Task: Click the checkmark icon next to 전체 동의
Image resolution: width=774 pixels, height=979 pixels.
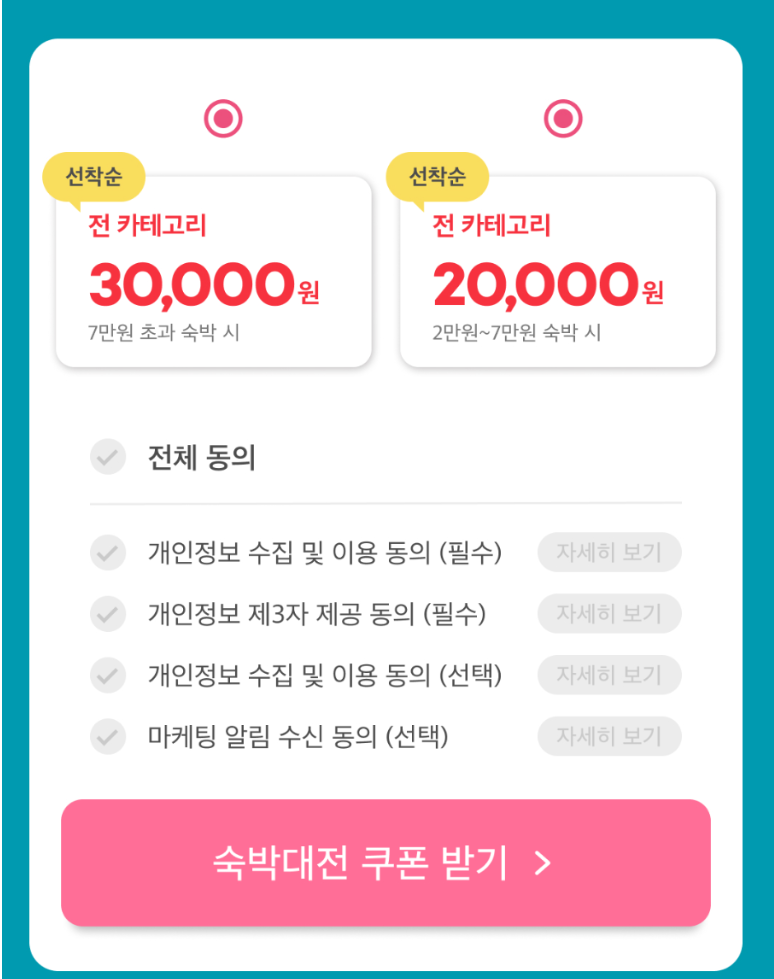Action: (x=108, y=457)
